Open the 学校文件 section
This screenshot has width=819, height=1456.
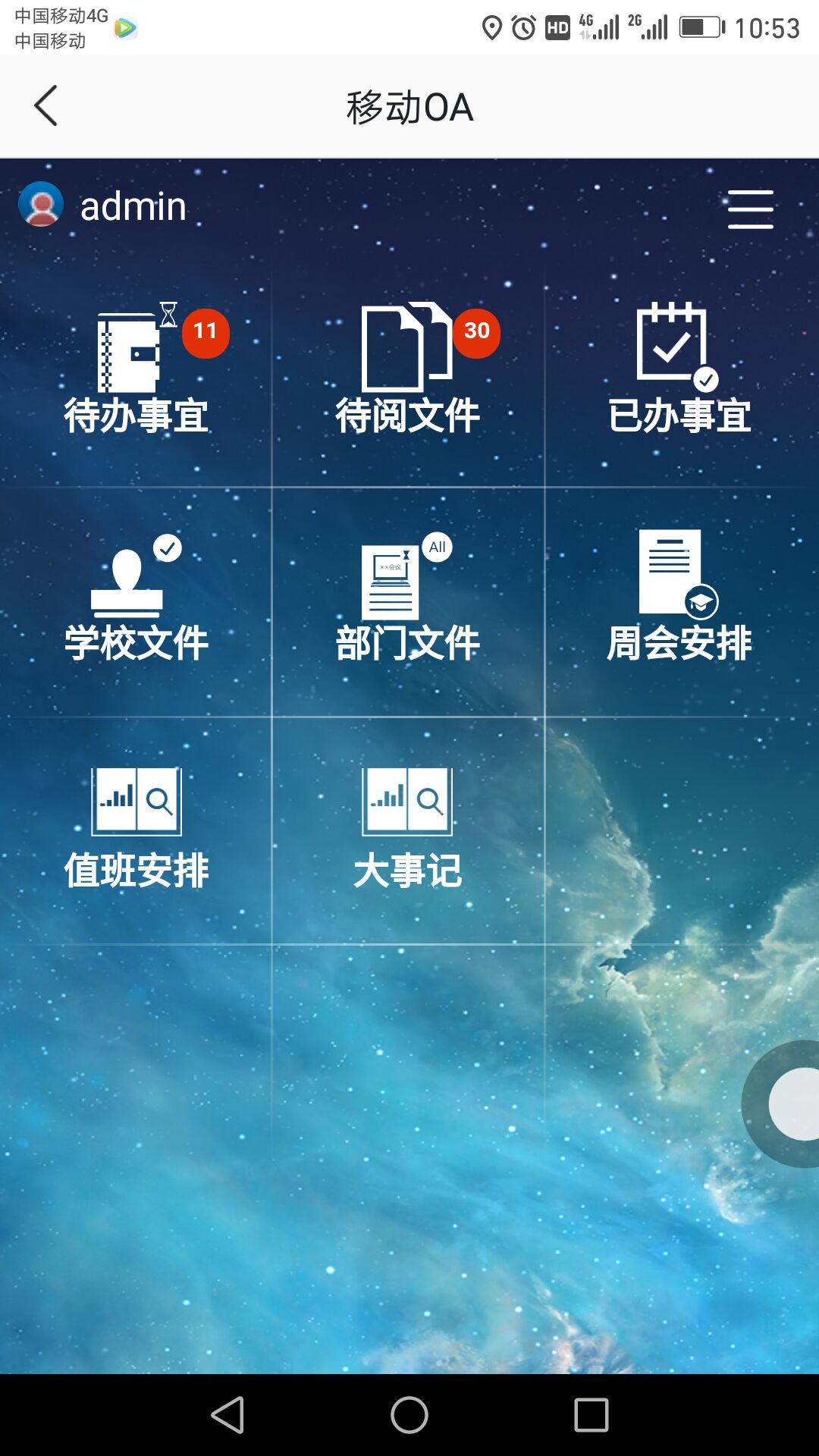pyautogui.click(x=136, y=599)
